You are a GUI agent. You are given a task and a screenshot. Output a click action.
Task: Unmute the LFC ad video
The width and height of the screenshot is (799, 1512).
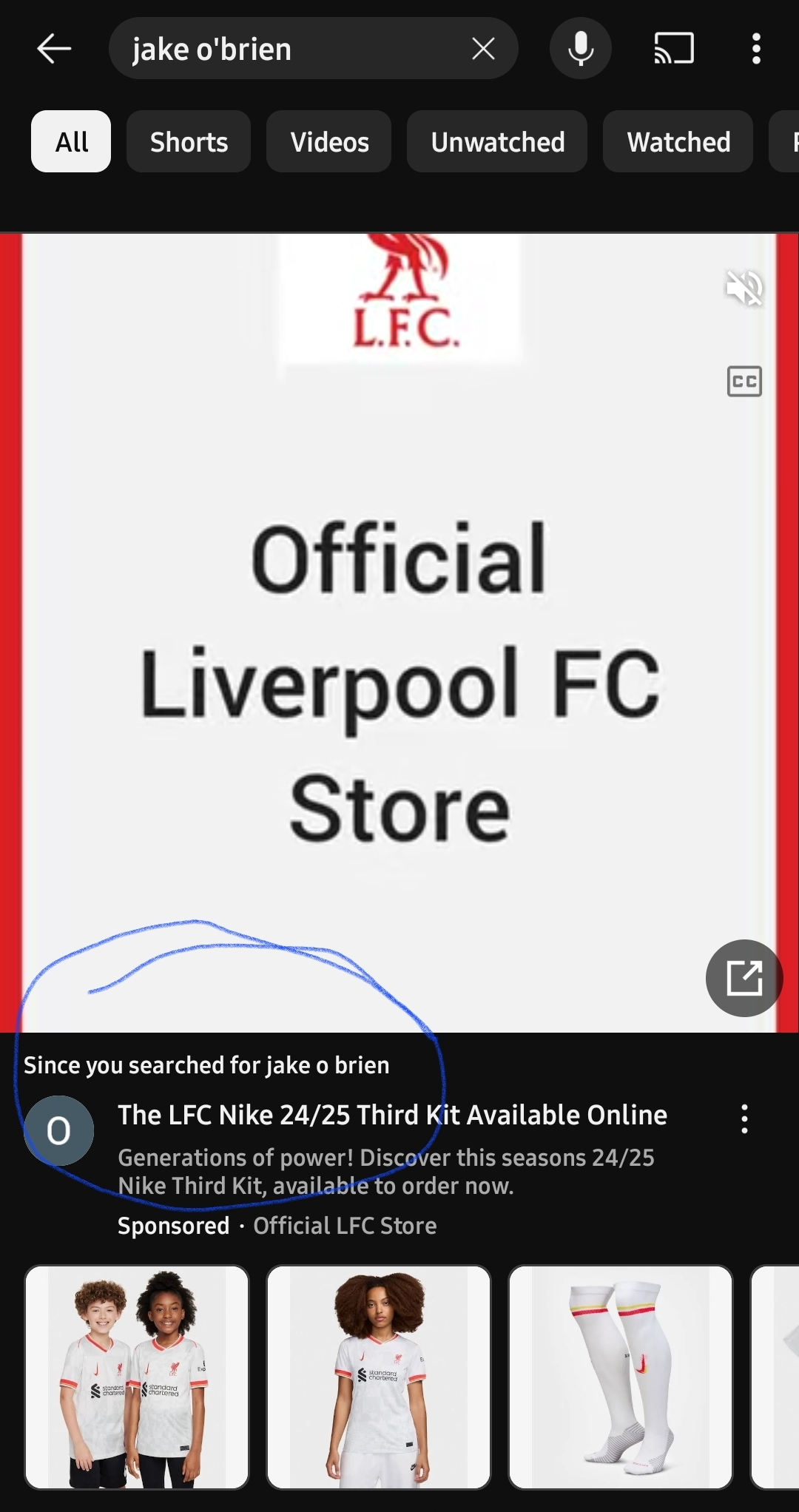tap(744, 288)
